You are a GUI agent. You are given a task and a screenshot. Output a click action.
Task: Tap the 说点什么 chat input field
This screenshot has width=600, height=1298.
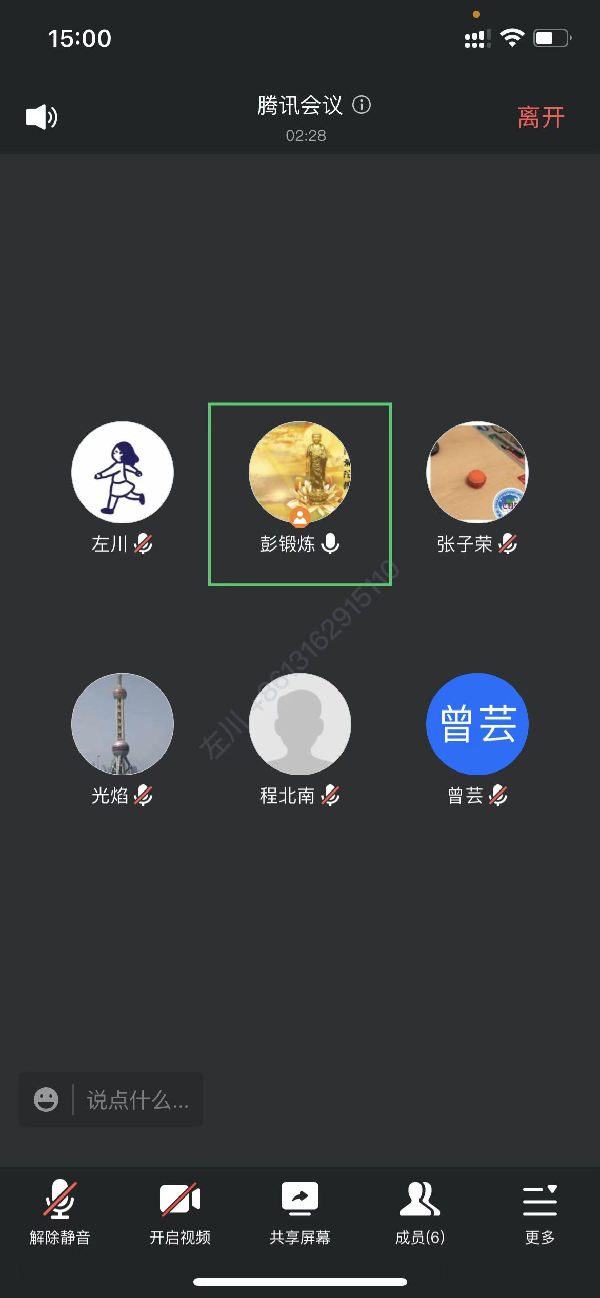tap(138, 1100)
